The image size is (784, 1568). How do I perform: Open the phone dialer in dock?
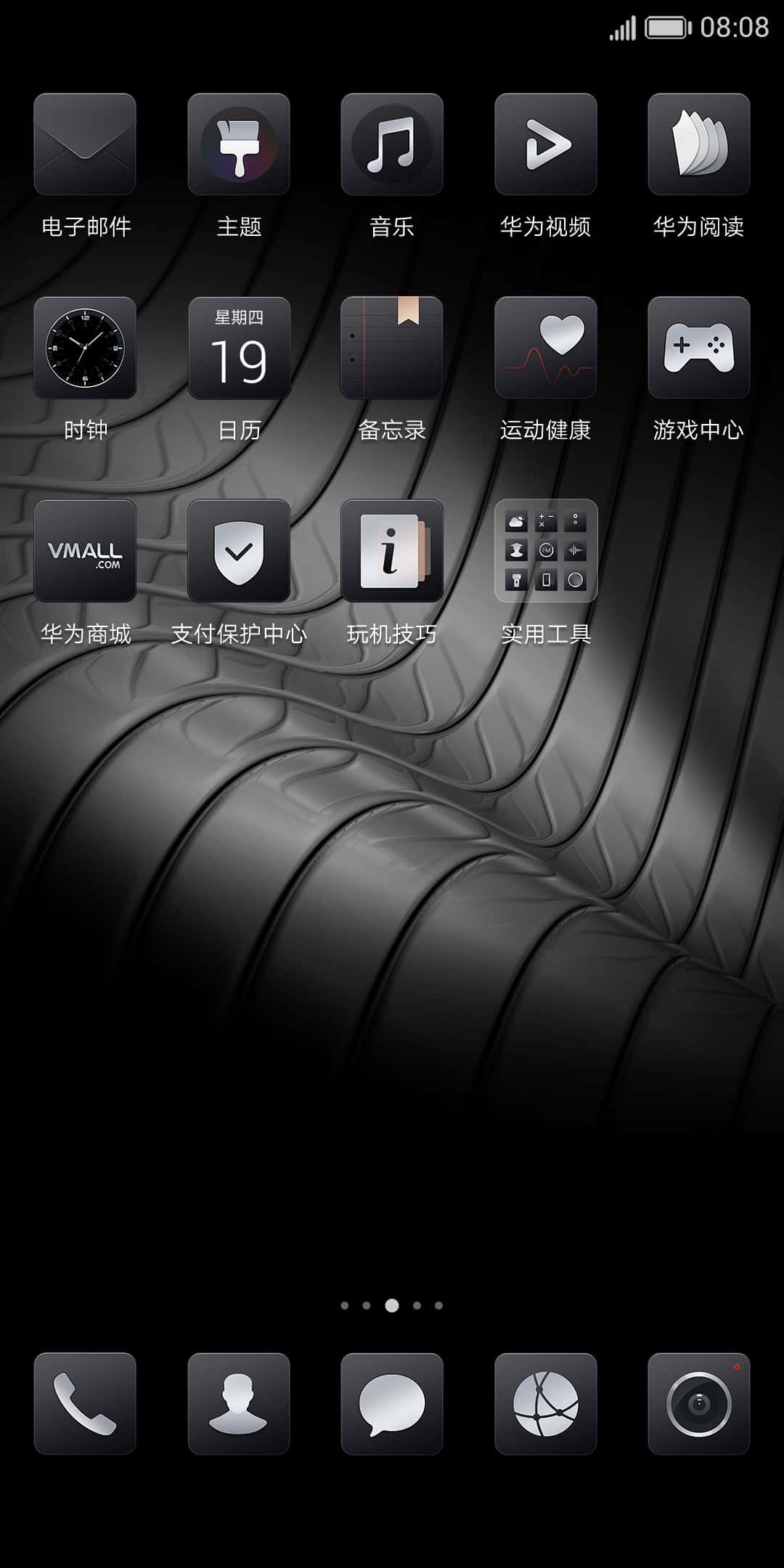pos(85,1404)
